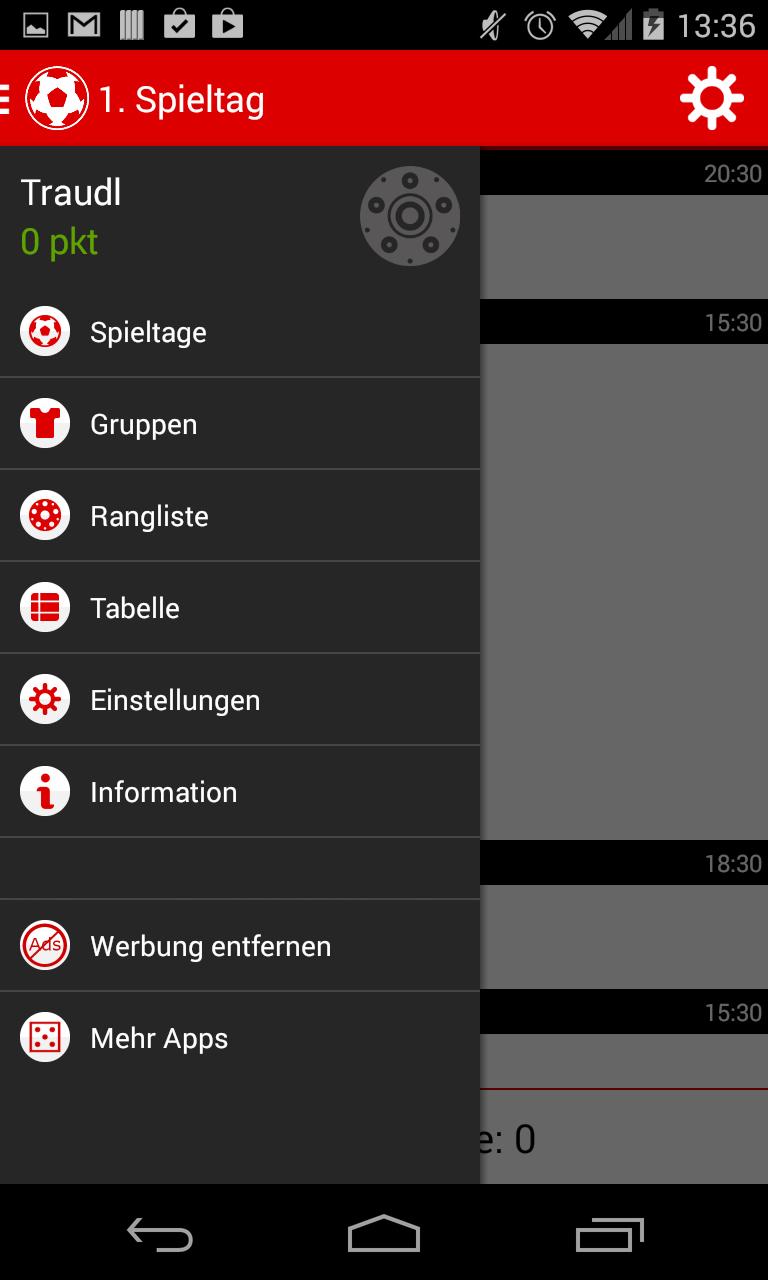
Task: Tap Werbung entfernen to remove ads
Action: pos(210,945)
